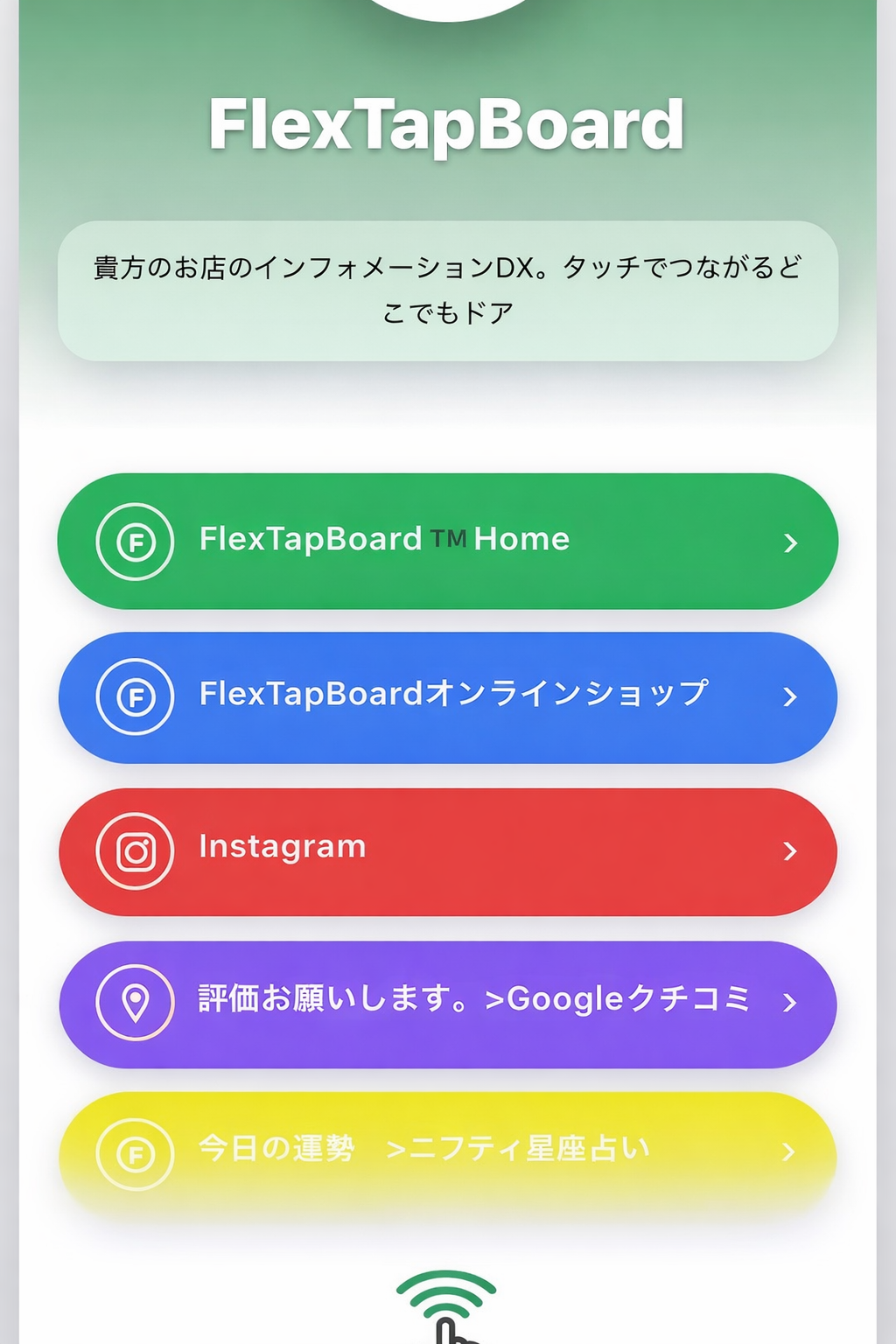
Task: Tap 評価お願いします。>Googleクチコミ button
Action: tap(447, 1004)
